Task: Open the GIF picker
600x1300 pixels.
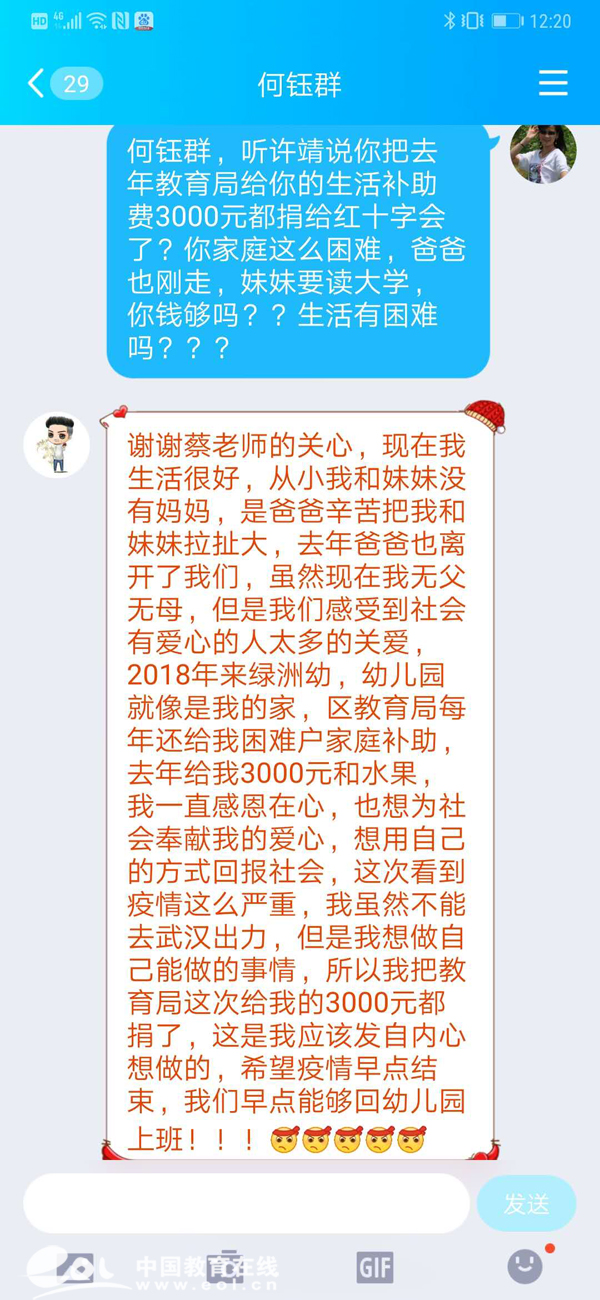Action: (x=375, y=1267)
